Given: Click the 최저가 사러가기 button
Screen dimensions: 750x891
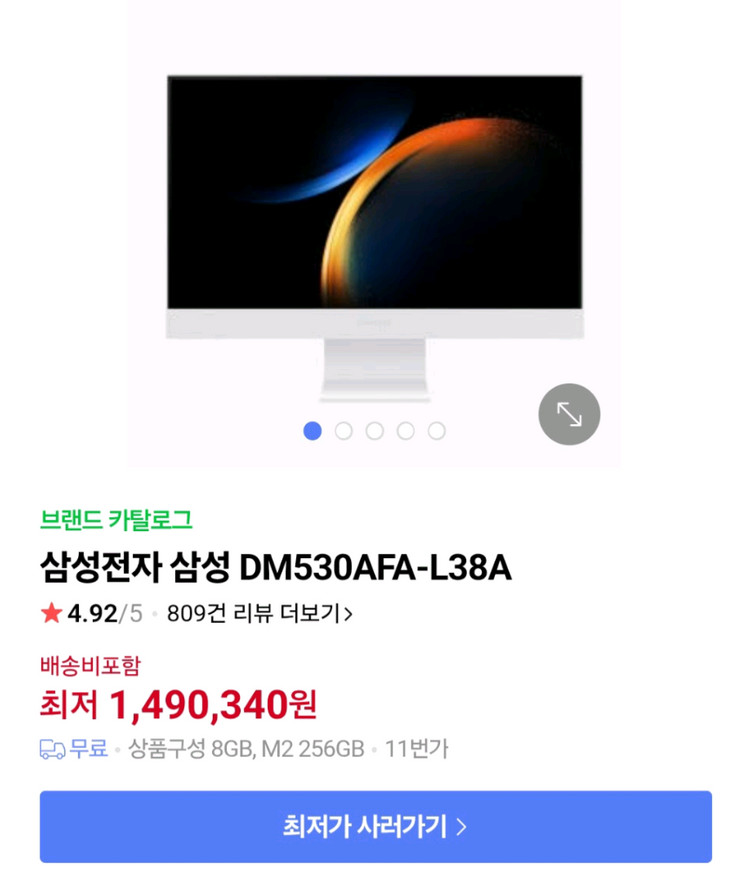Looking at the screenshot, I should [x=375, y=827].
